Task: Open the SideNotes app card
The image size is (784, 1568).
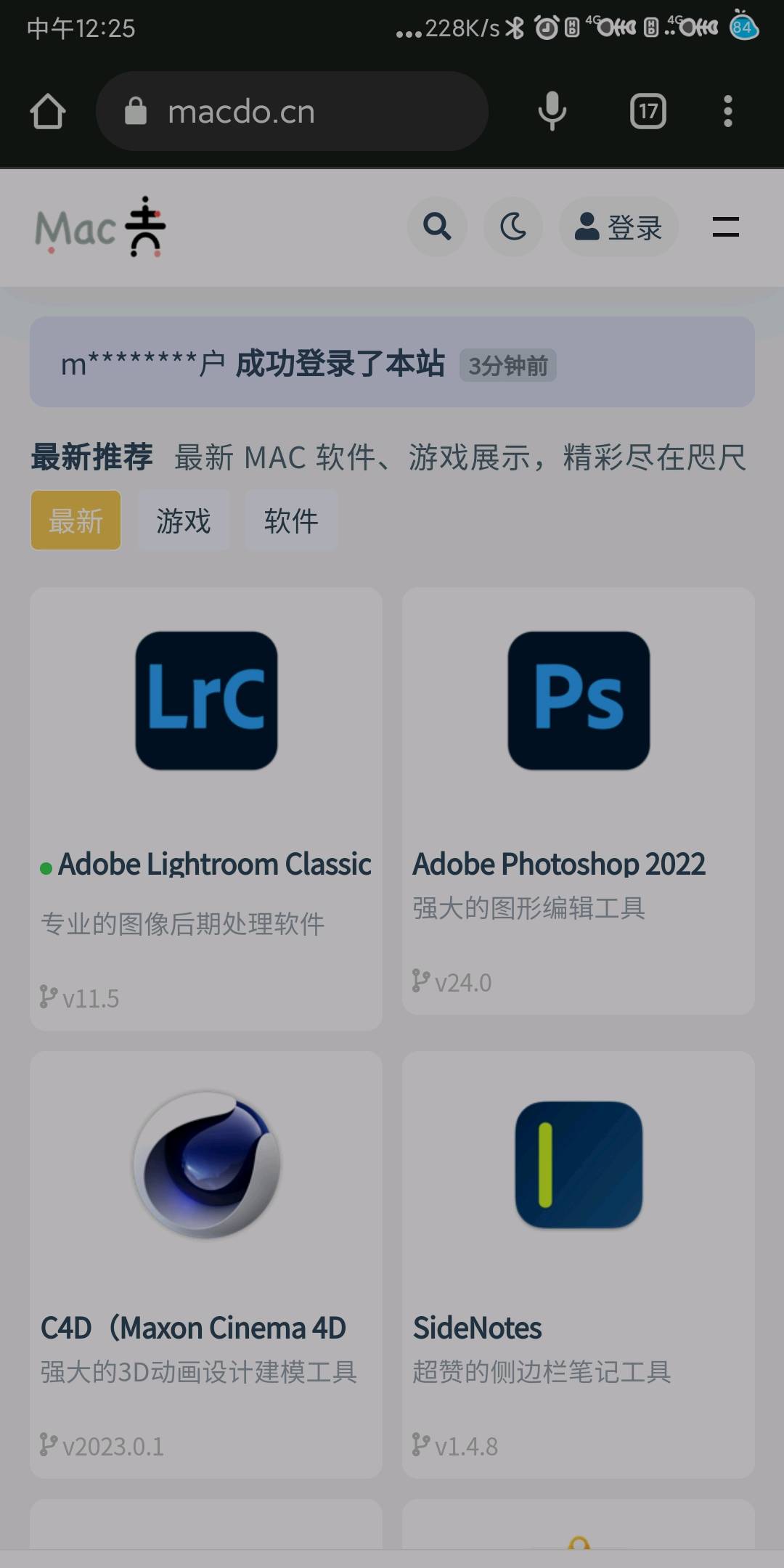Action: click(578, 1263)
